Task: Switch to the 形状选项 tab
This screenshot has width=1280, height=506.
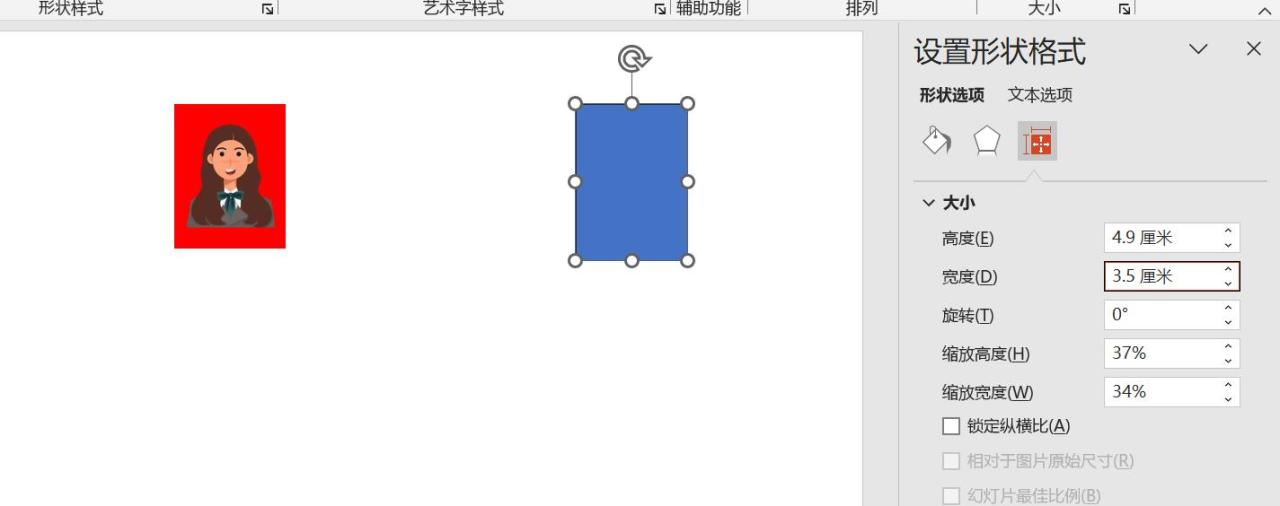Action: tap(952, 95)
